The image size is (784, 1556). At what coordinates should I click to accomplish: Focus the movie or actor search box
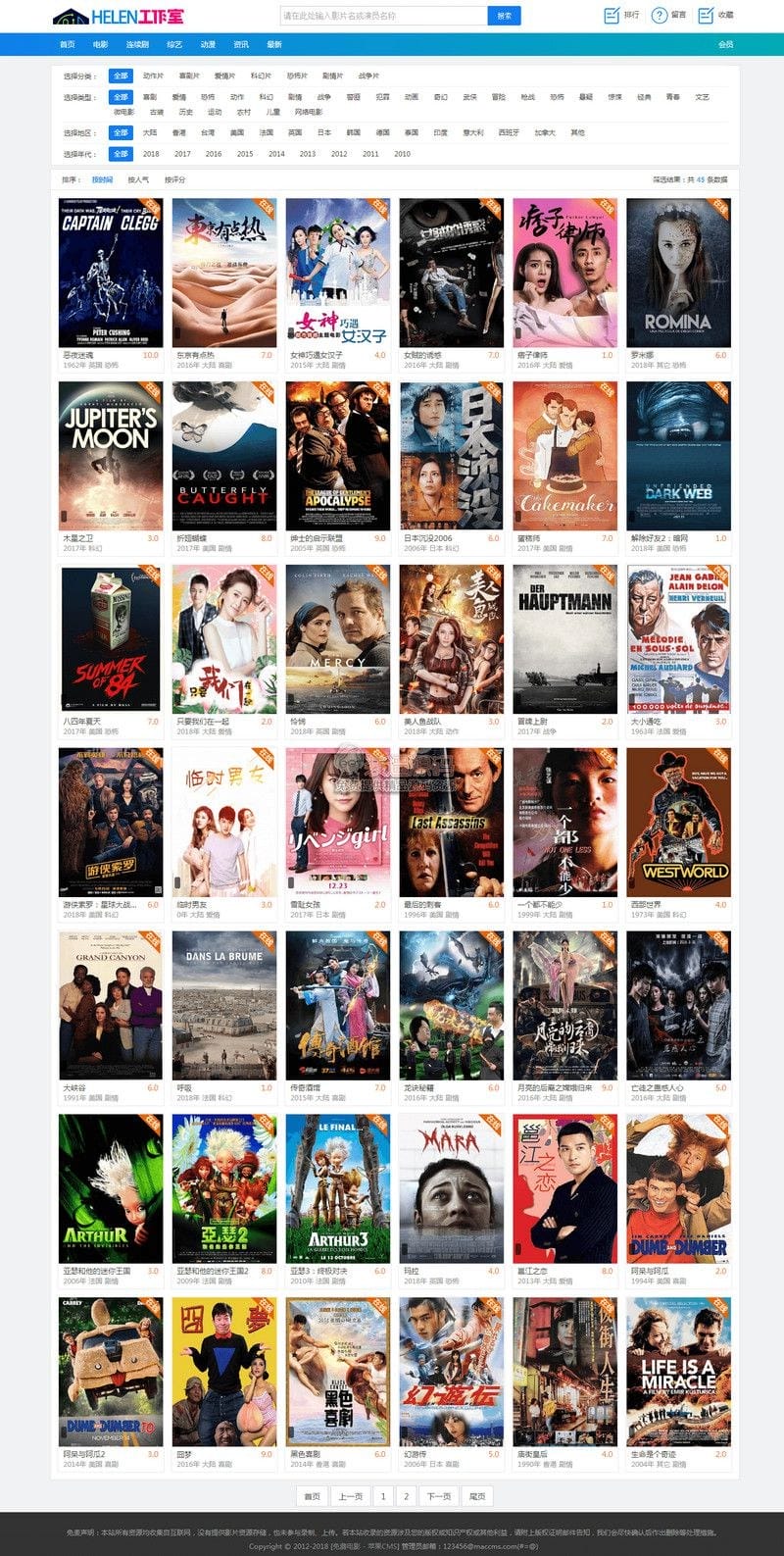tap(382, 16)
